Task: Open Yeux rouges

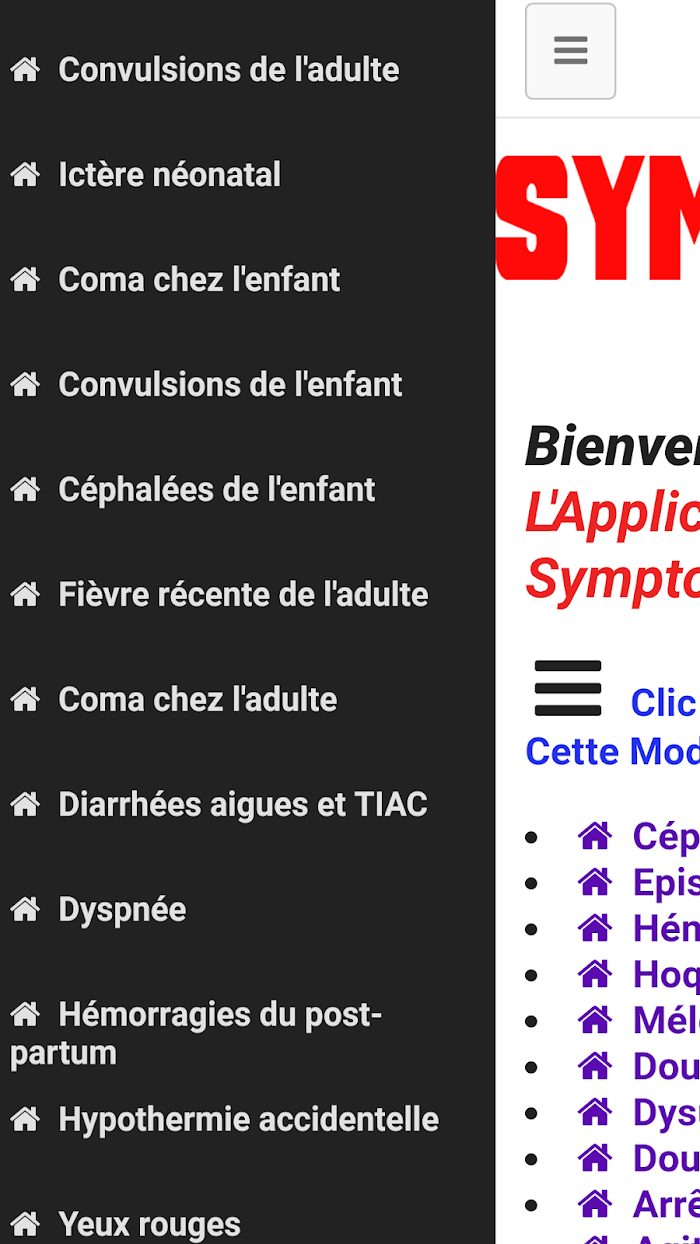Action: coord(149,1224)
